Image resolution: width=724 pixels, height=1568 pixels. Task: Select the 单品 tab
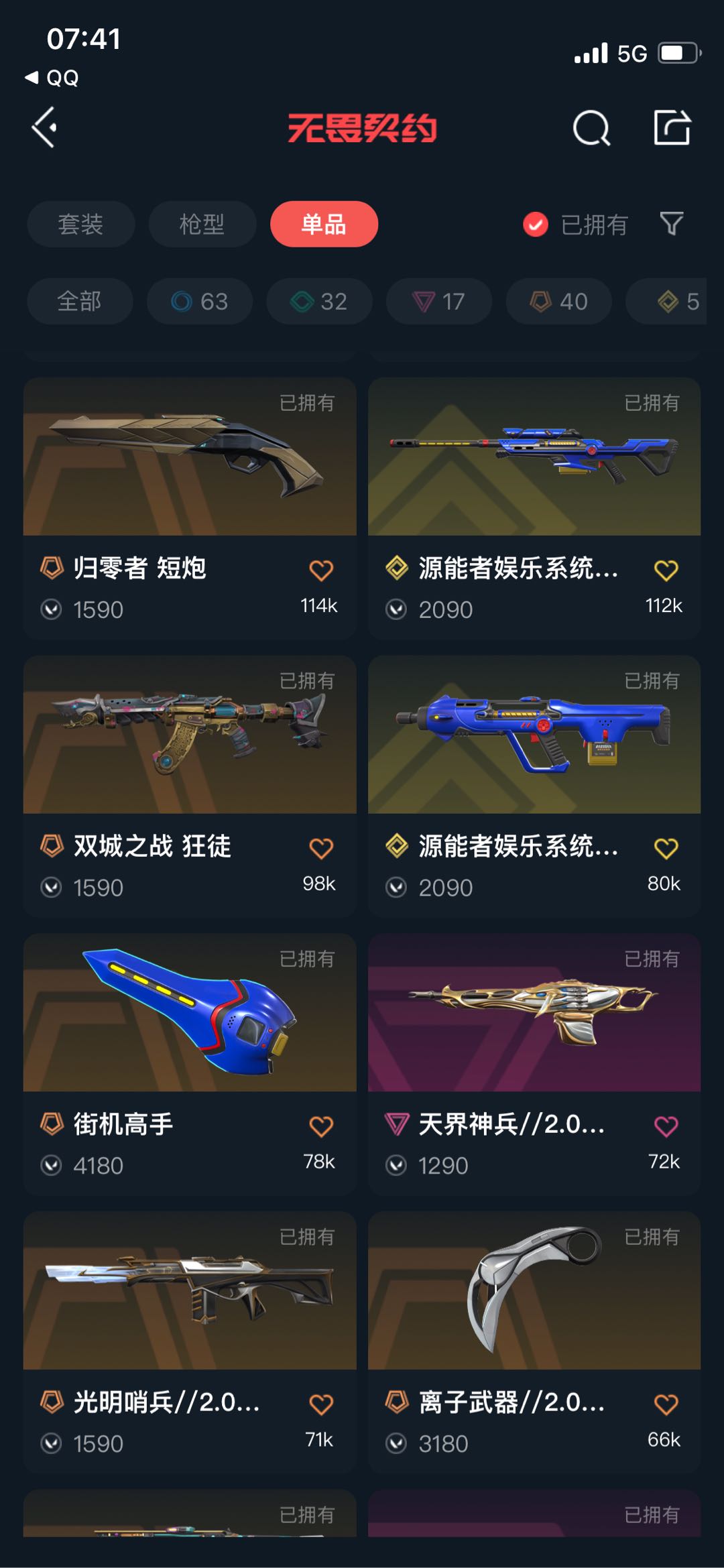tap(324, 224)
